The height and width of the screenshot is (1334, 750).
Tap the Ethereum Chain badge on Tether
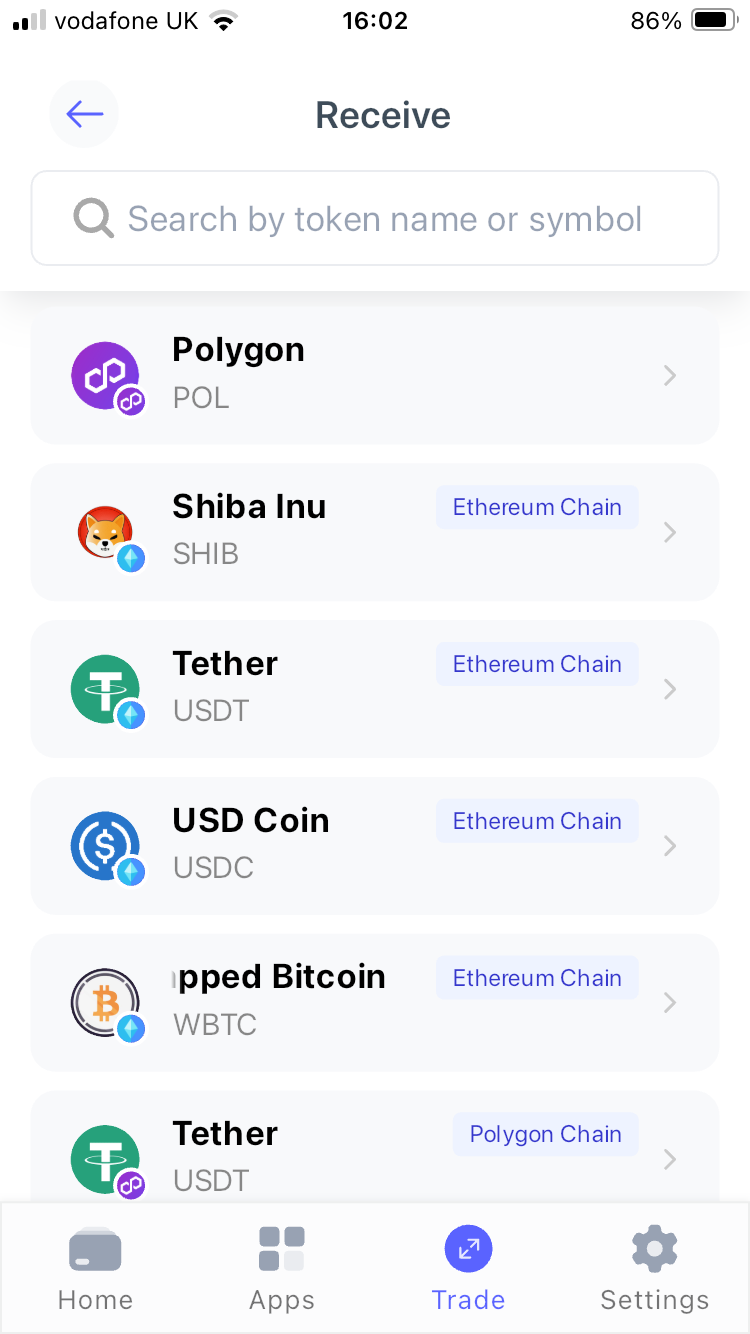pos(537,663)
